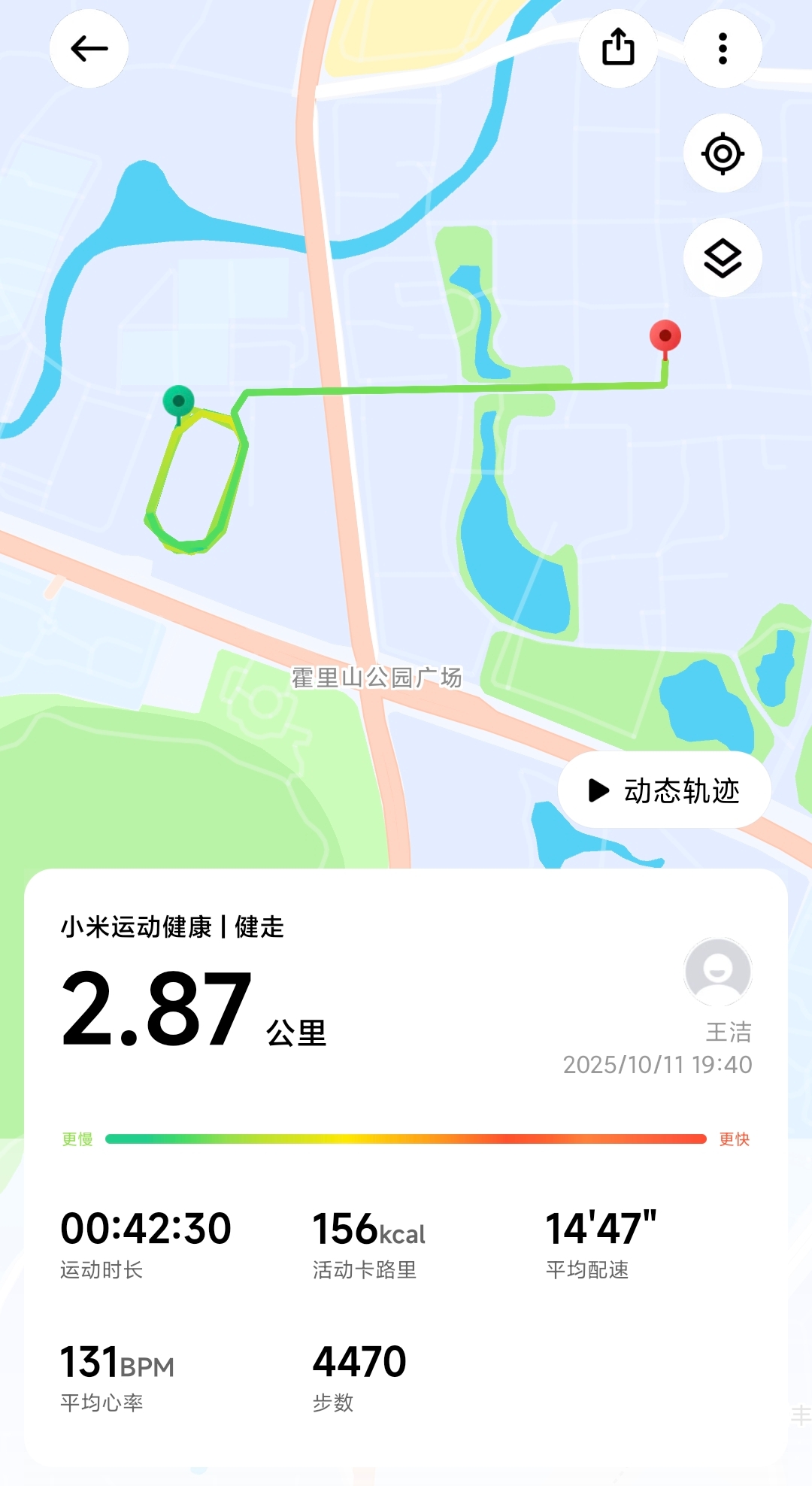
Task: Recenter the map on the route
Action: point(723,153)
